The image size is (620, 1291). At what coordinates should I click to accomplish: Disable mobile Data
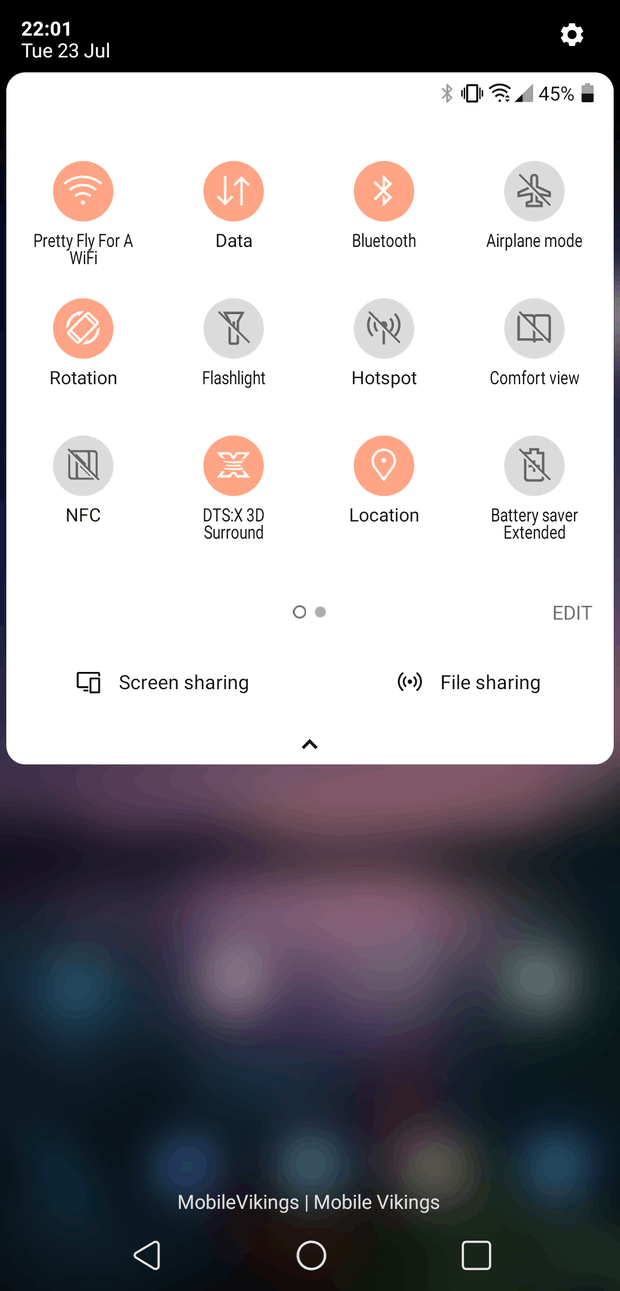click(x=233, y=191)
